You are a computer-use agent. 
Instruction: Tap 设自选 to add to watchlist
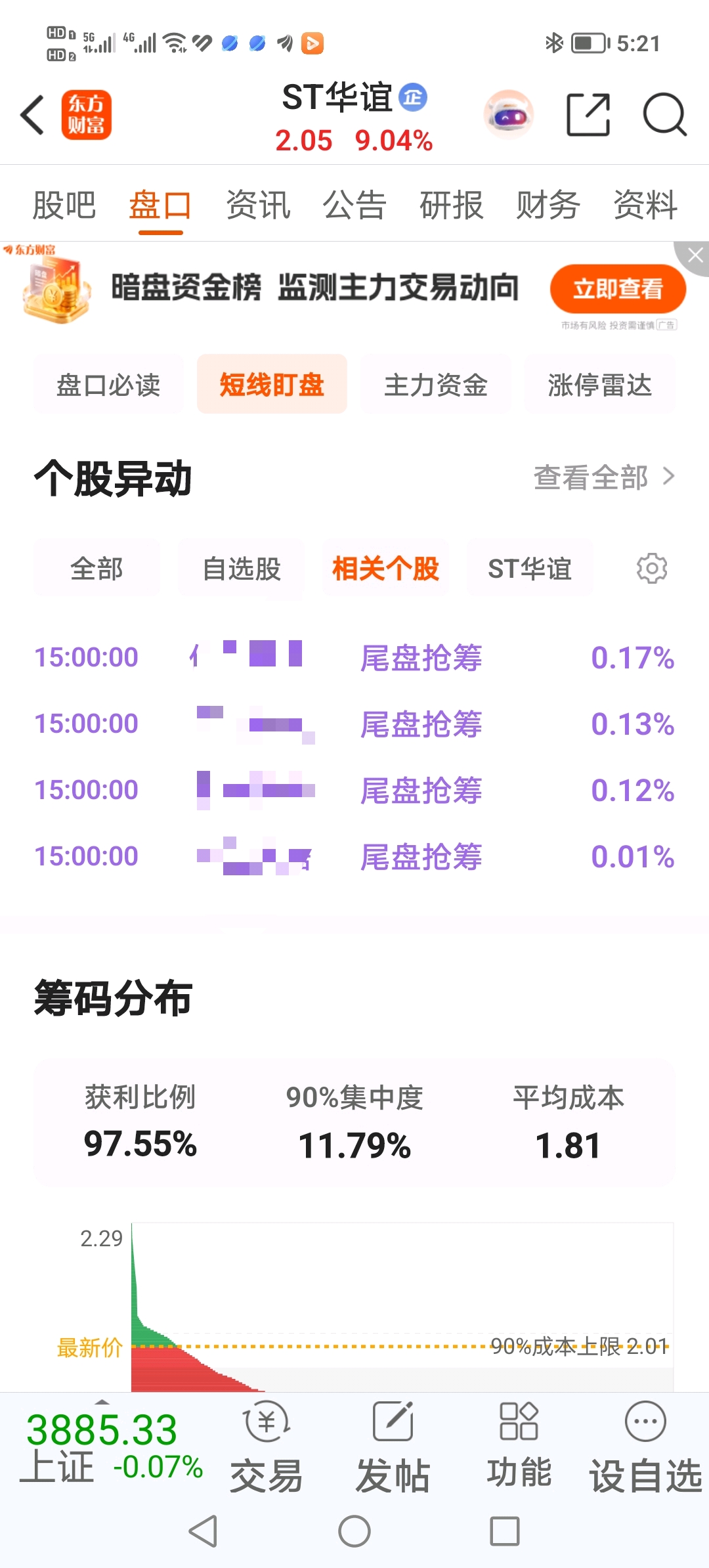pyautogui.click(x=645, y=1448)
